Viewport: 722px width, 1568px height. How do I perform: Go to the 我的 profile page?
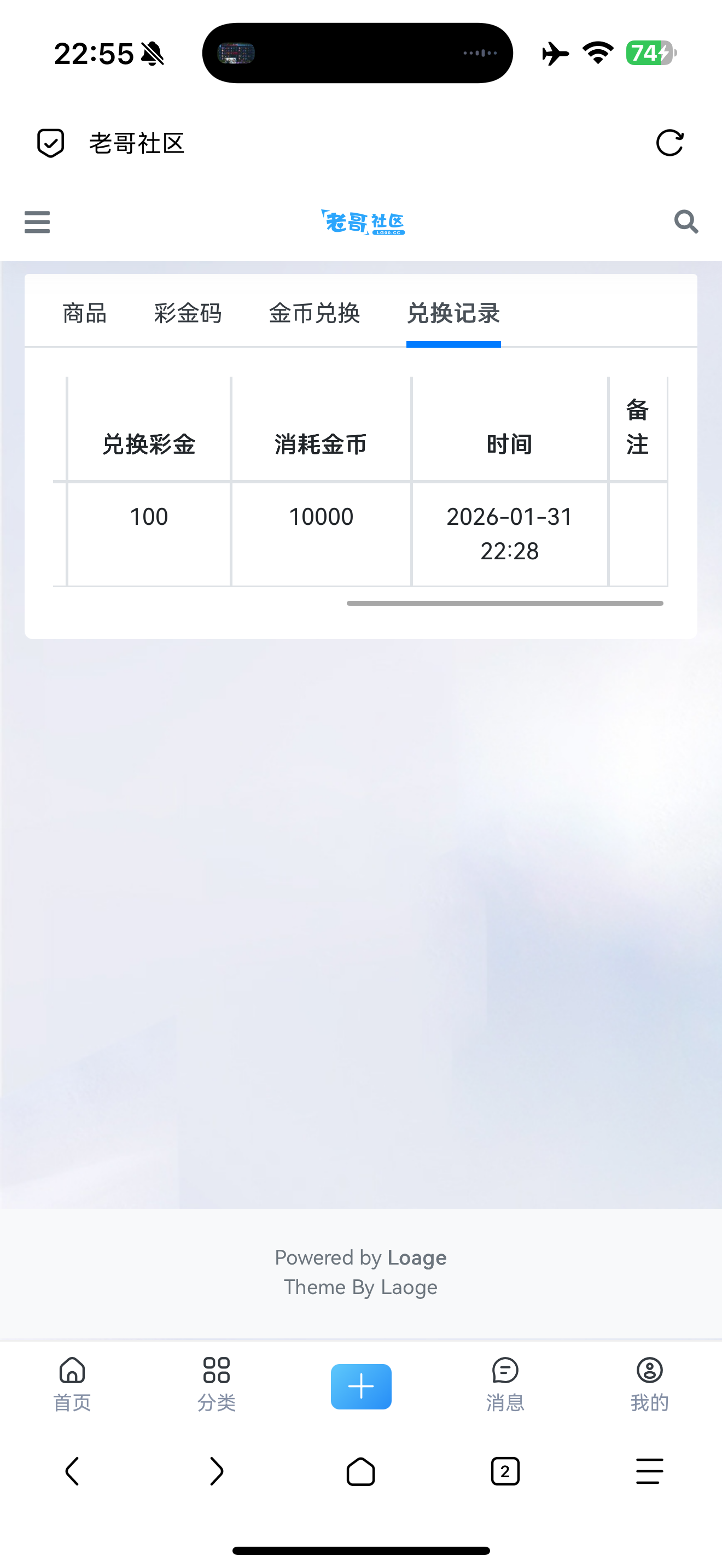pos(650,1384)
